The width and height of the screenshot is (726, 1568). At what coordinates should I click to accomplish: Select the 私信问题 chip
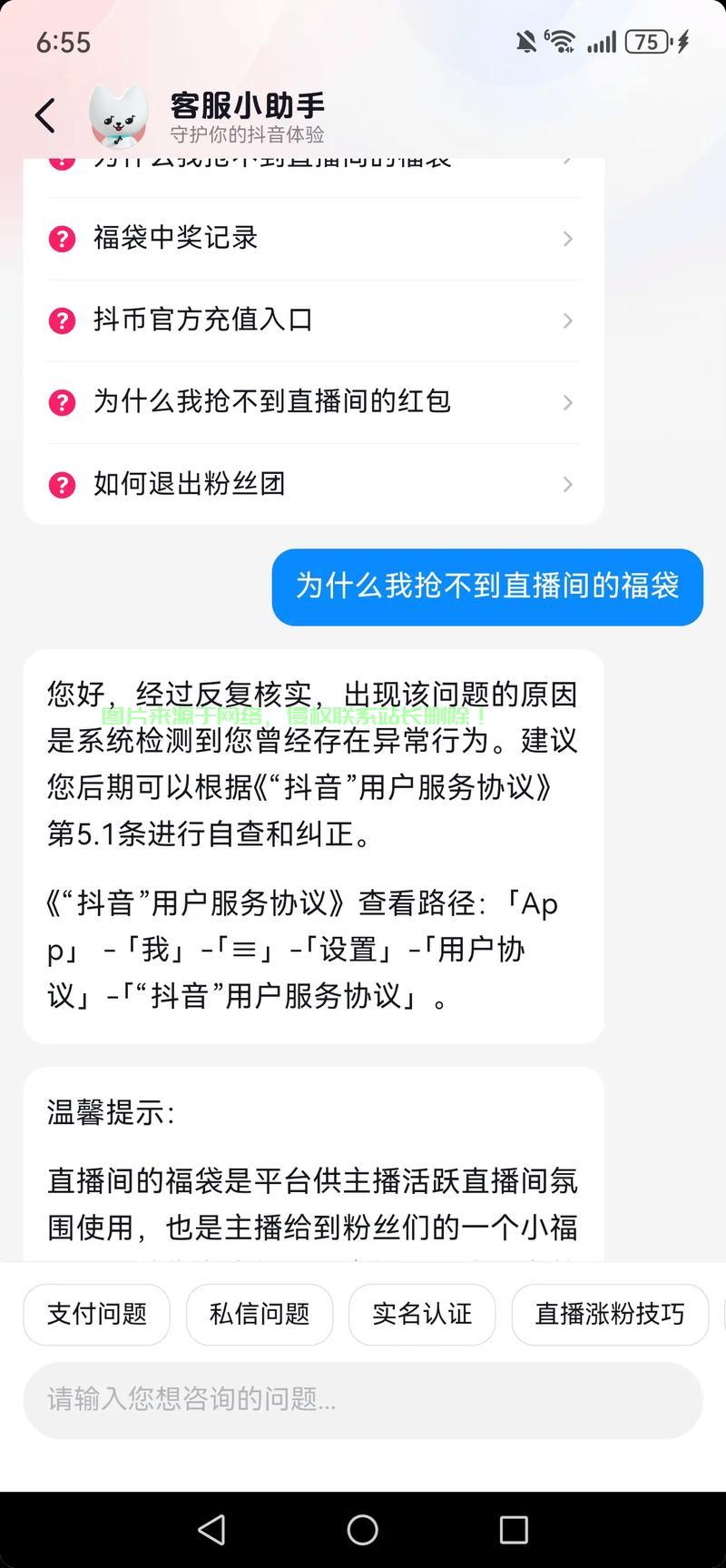point(260,1314)
